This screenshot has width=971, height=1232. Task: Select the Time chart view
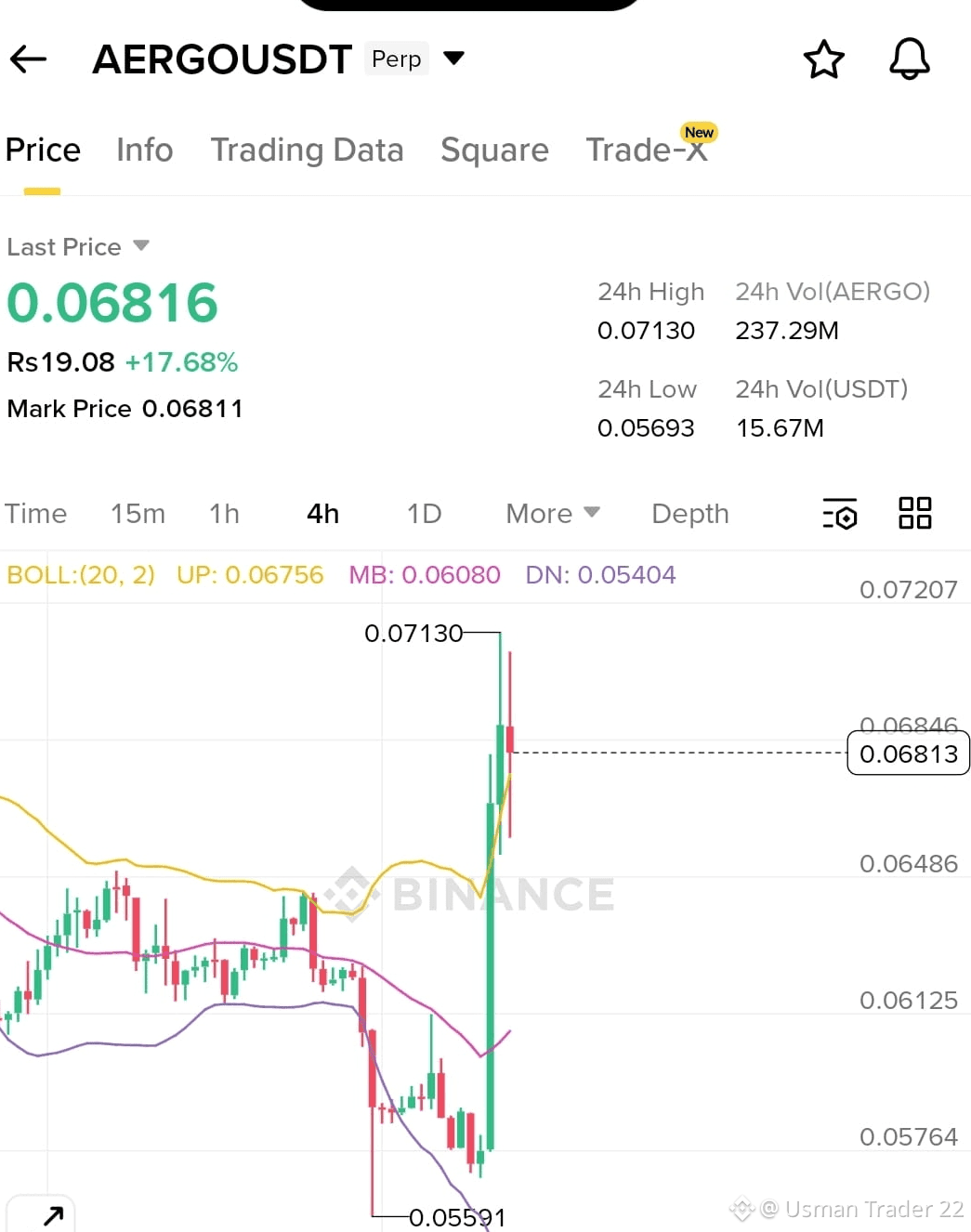click(36, 513)
